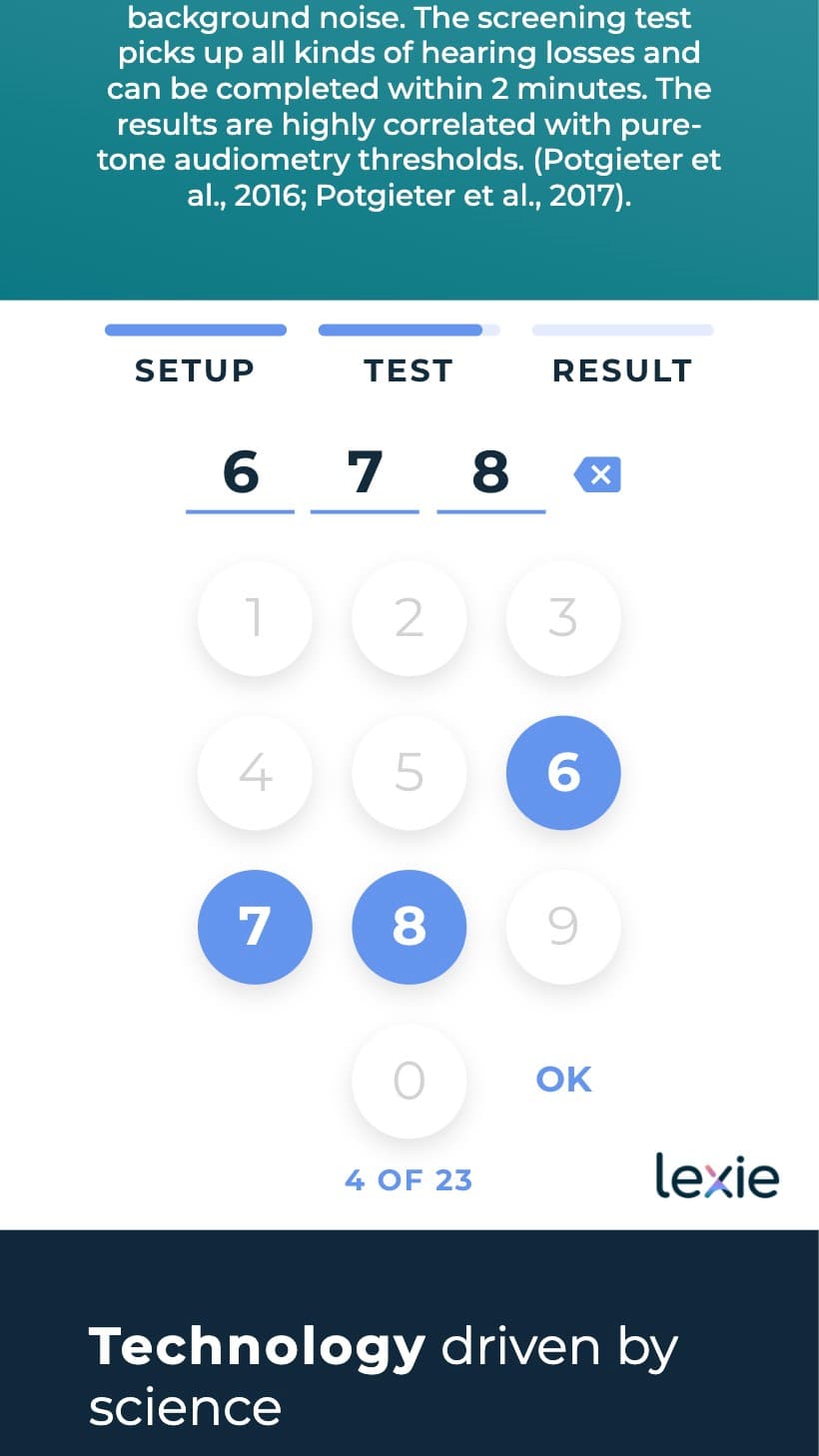This screenshot has height=1456, width=819.
Task: Tap keypad digit 4
Action: 255,773
